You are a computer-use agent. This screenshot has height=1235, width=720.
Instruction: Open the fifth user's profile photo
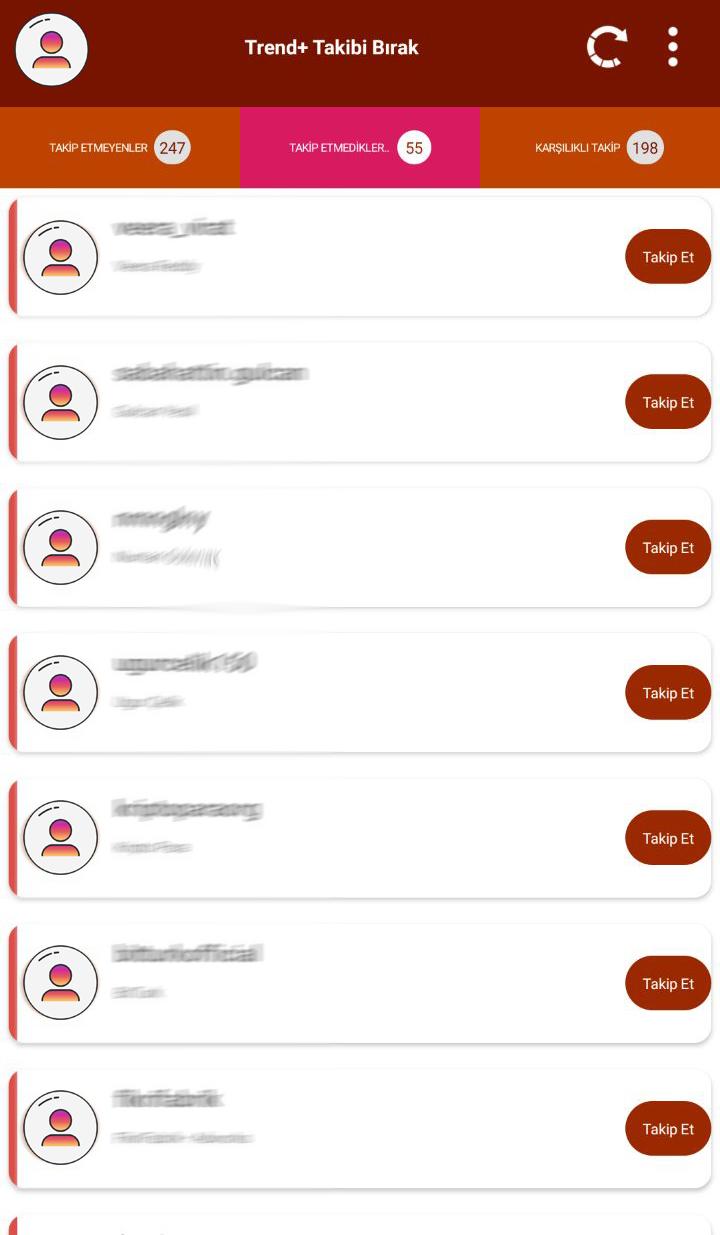[61, 837]
